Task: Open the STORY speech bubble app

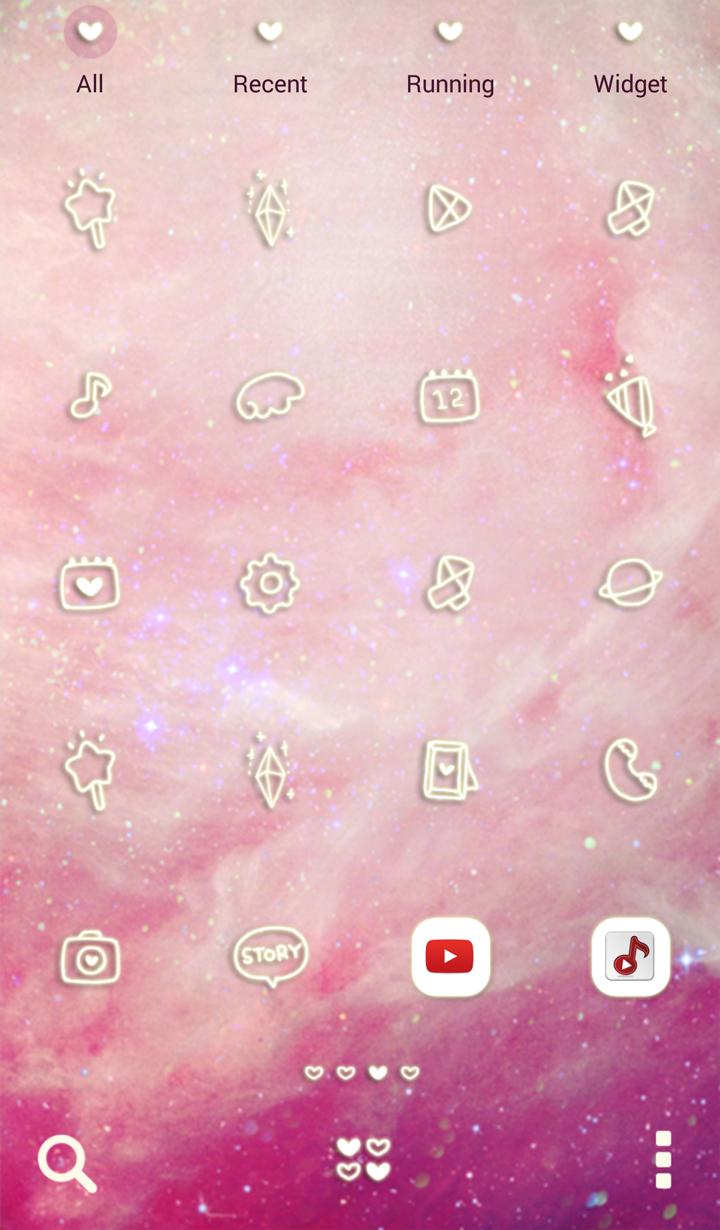Action: click(x=270, y=956)
